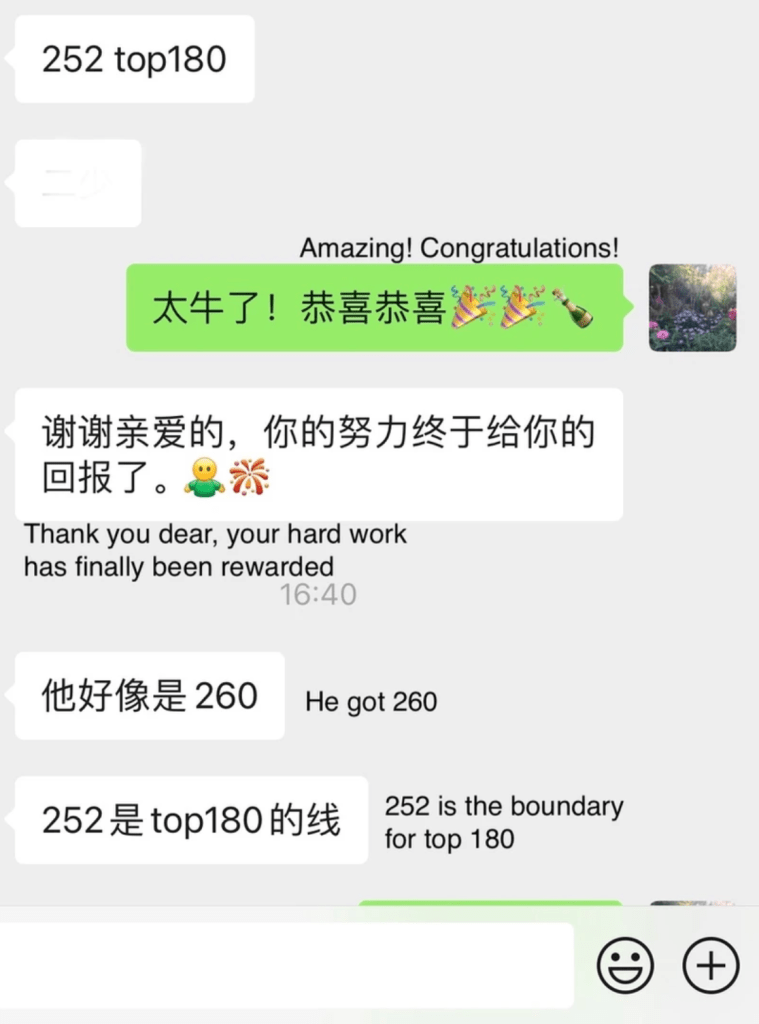Tap the message text input field
This screenshot has height=1024, width=759.
pos(287,965)
